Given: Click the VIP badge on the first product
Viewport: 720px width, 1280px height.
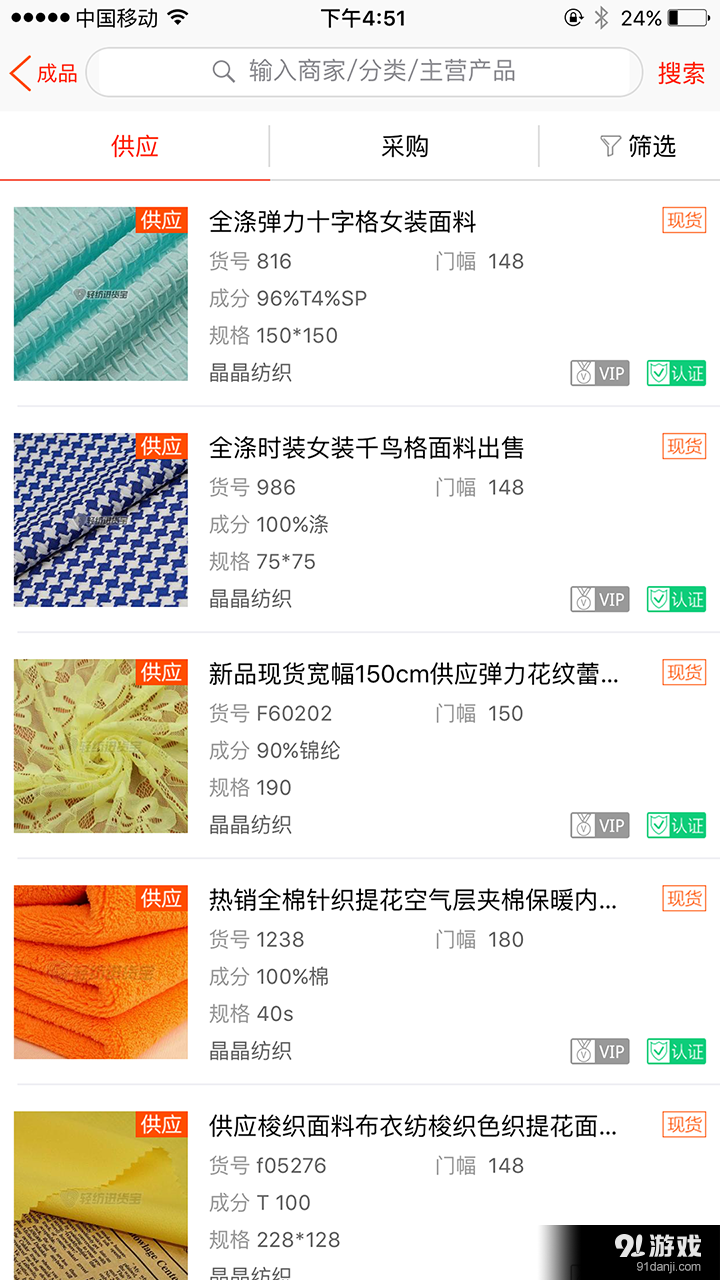Looking at the screenshot, I should 599,373.
